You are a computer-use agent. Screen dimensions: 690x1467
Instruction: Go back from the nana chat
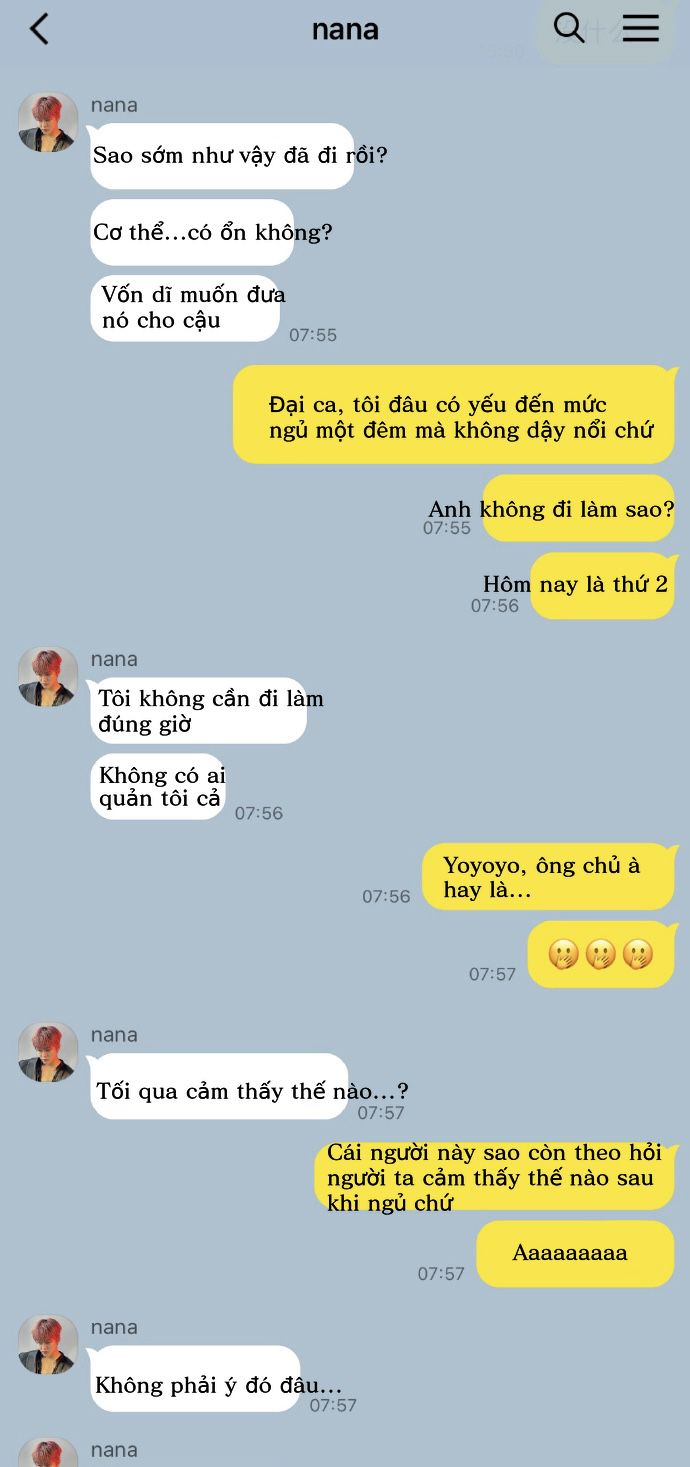pyautogui.click(x=38, y=29)
